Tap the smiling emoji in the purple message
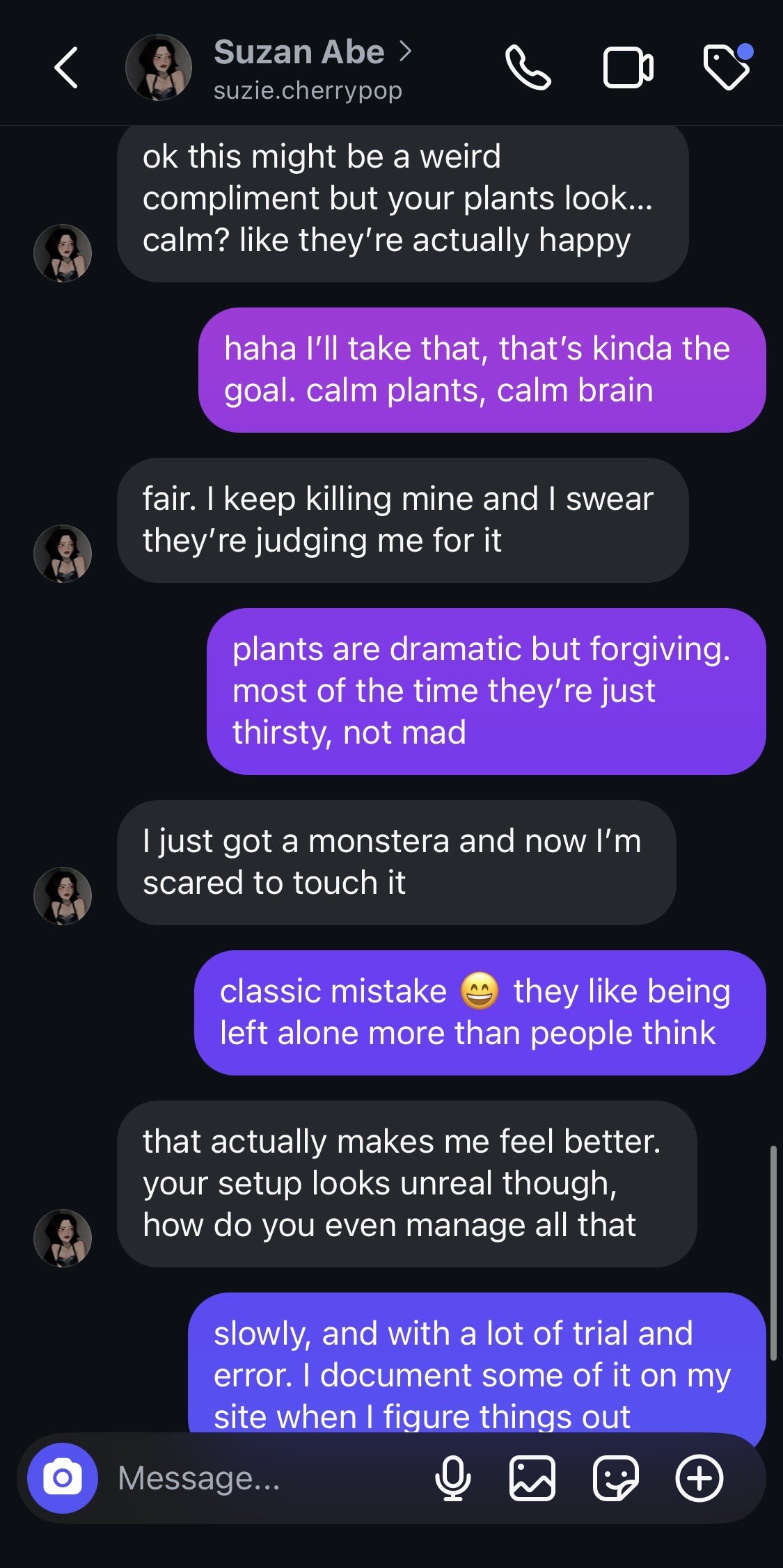Viewport: 783px width, 1568px height. click(479, 990)
